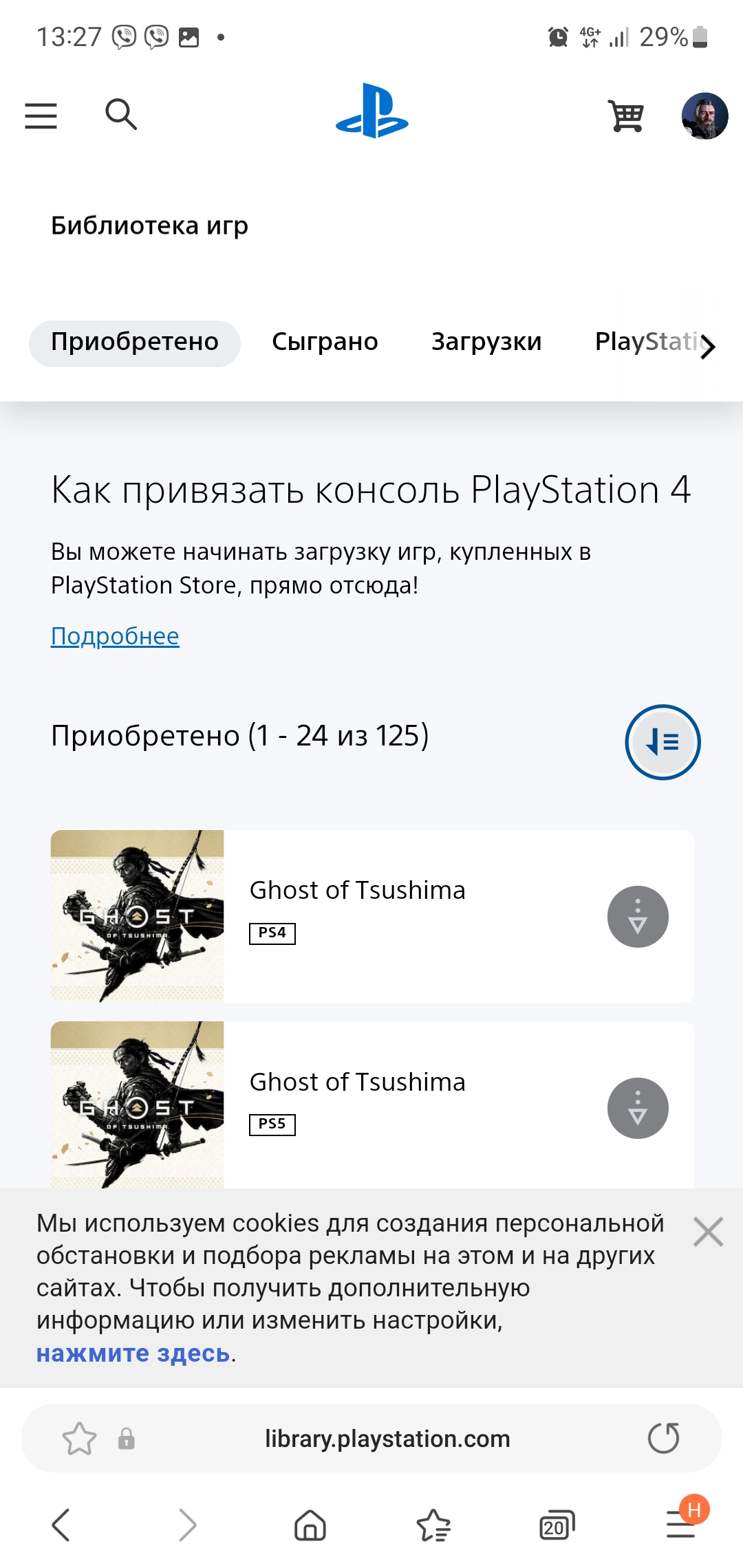Tap the arrow to show more tabs
This screenshot has height=1568, width=743.
[x=709, y=346]
